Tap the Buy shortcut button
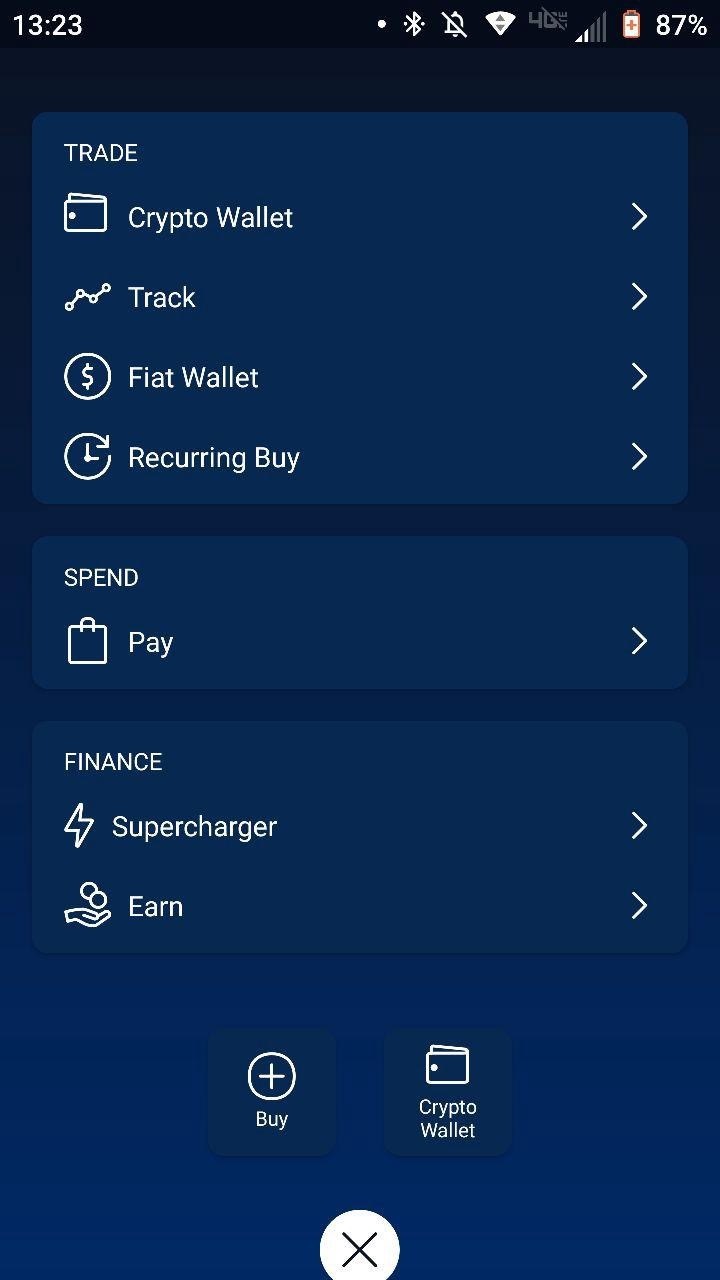720x1280 pixels. click(x=271, y=1091)
